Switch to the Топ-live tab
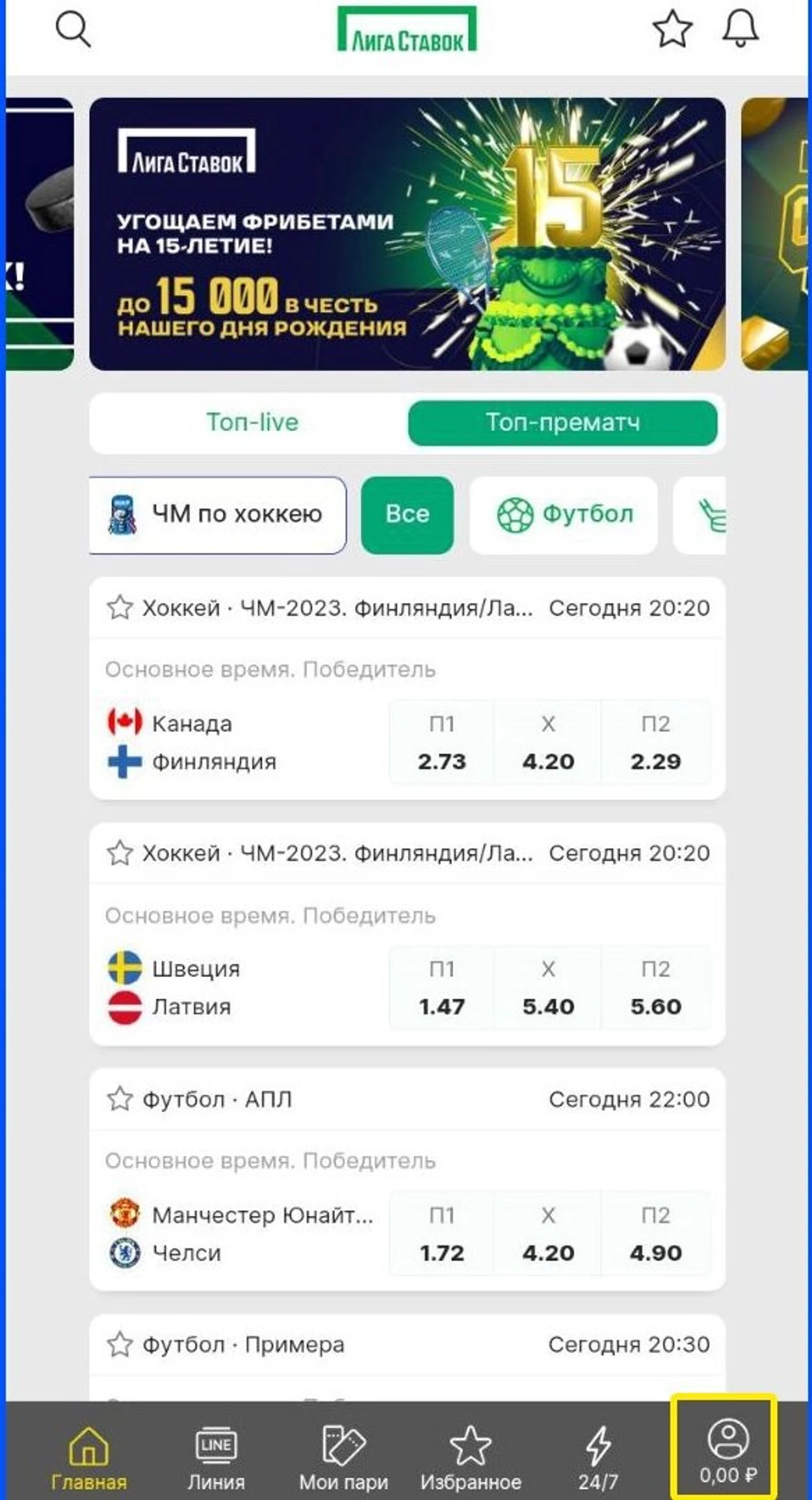Image resolution: width=812 pixels, height=1500 pixels. [251, 423]
